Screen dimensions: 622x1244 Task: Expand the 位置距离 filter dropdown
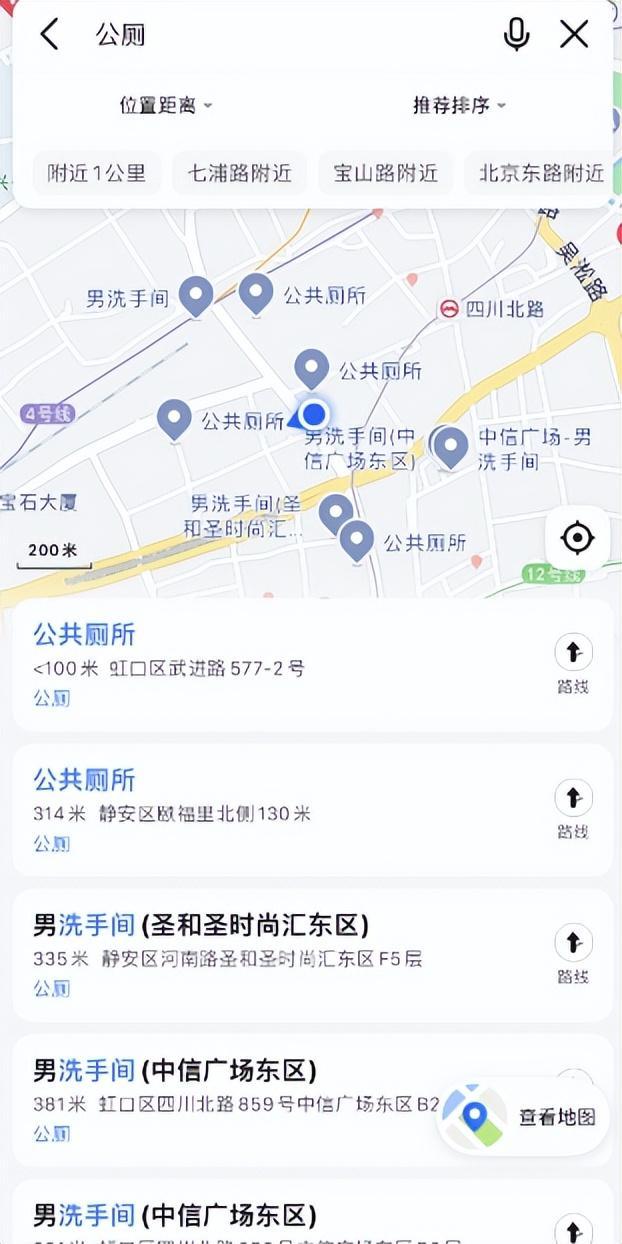pos(165,105)
